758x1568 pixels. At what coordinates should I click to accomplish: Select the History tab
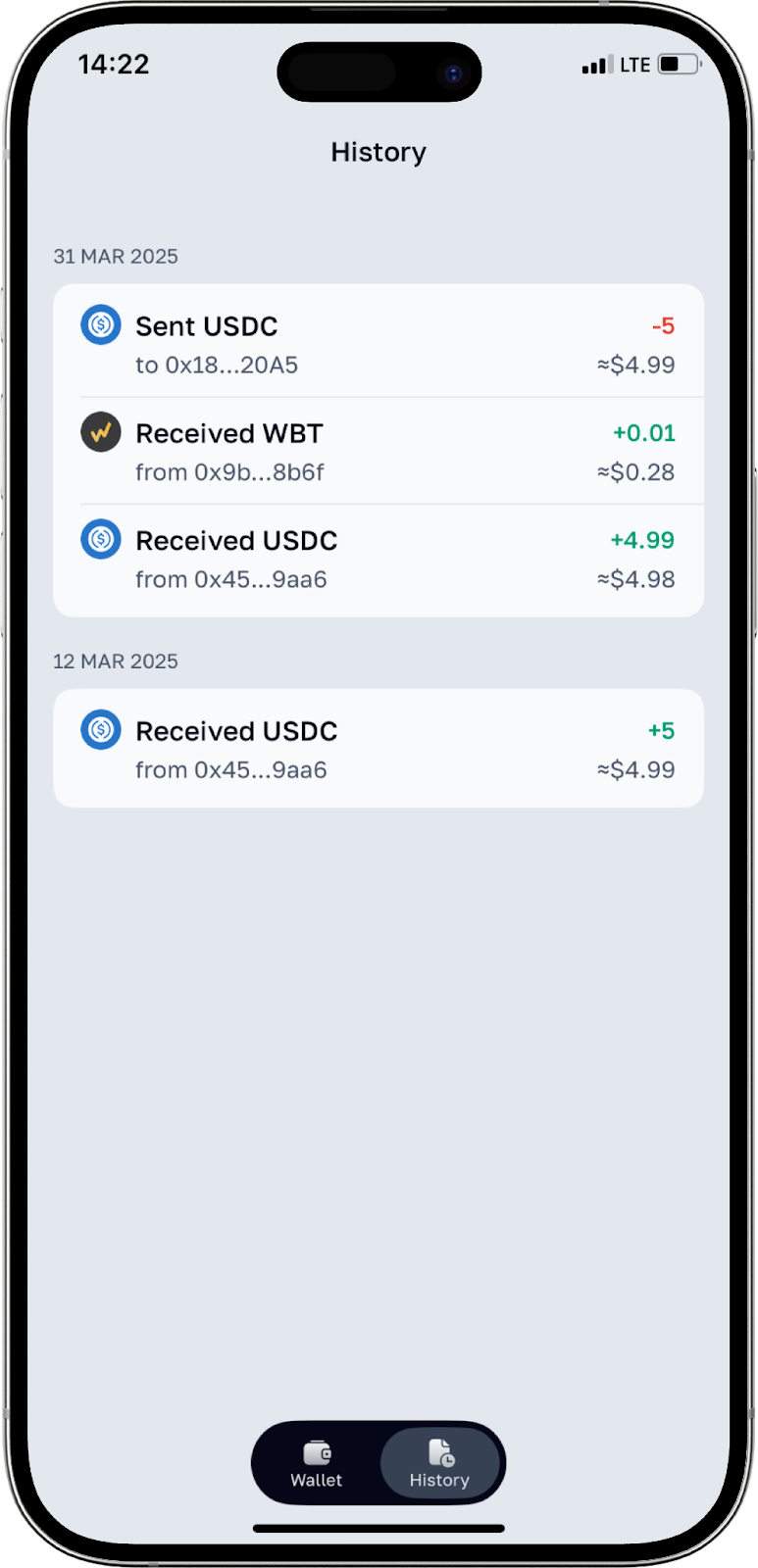[x=439, y=1463]
